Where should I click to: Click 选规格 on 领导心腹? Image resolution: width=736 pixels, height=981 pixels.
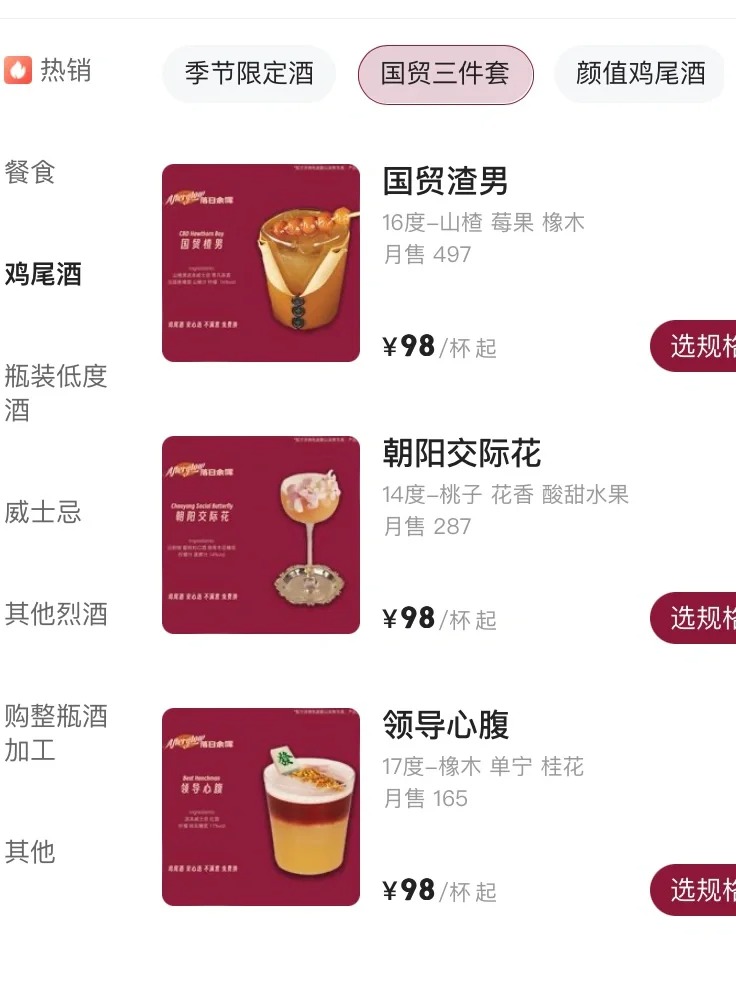[x=700, y=890]
